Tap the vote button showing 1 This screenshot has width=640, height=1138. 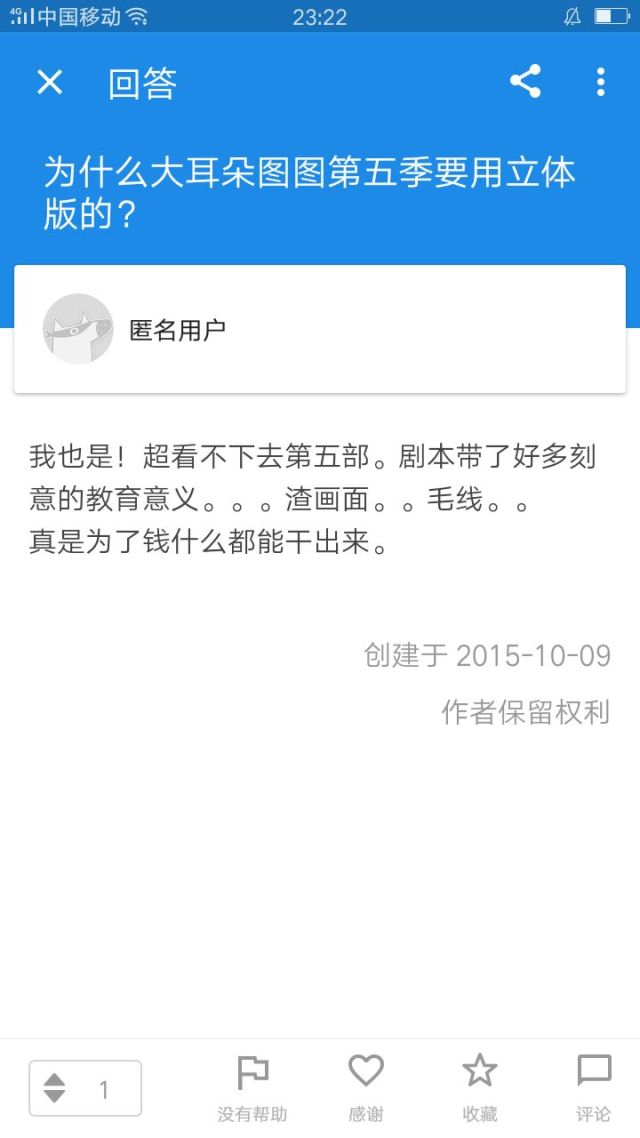pos(85,1088)
